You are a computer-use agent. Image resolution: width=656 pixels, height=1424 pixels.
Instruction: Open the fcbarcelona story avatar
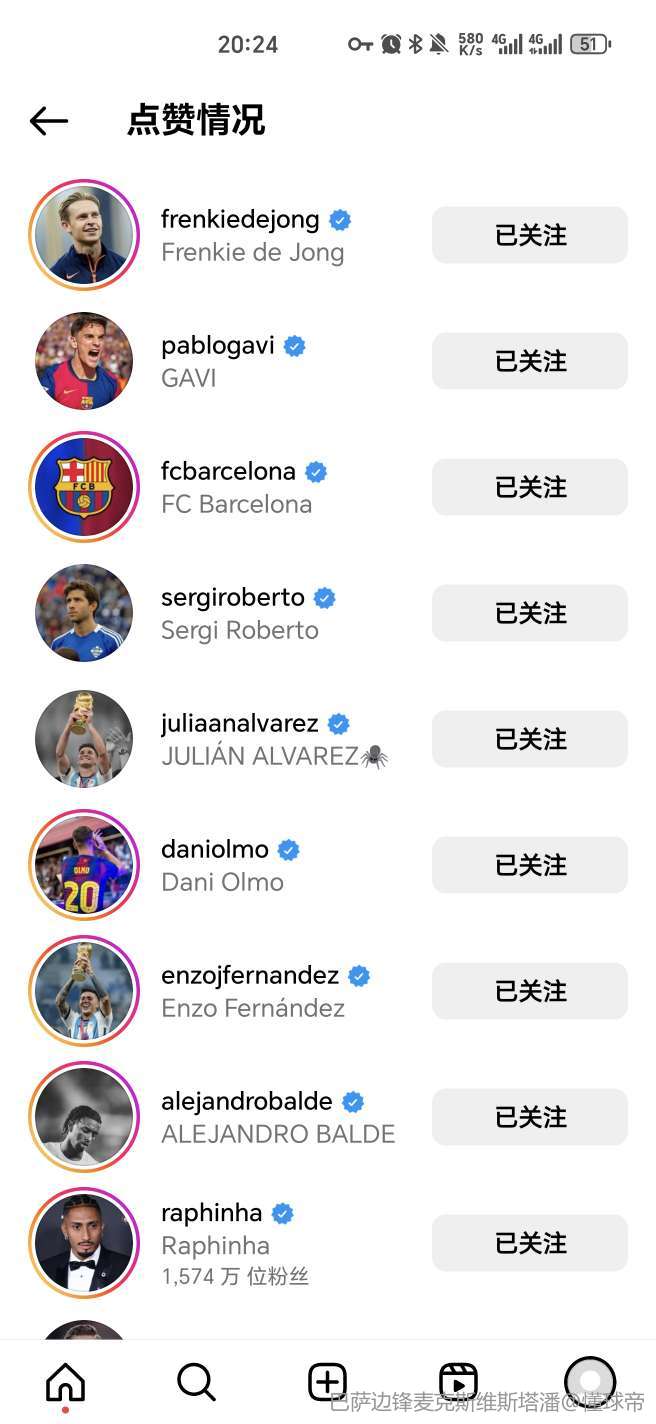[x=84, y=487]
